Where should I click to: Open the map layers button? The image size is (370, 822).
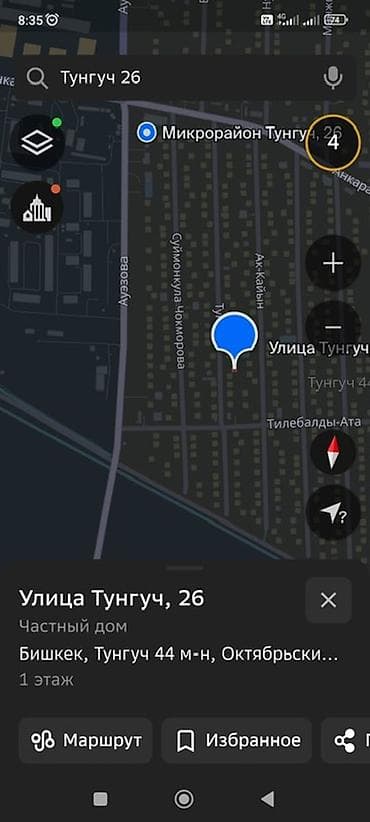pyautogui.click(x=37, y=142)
